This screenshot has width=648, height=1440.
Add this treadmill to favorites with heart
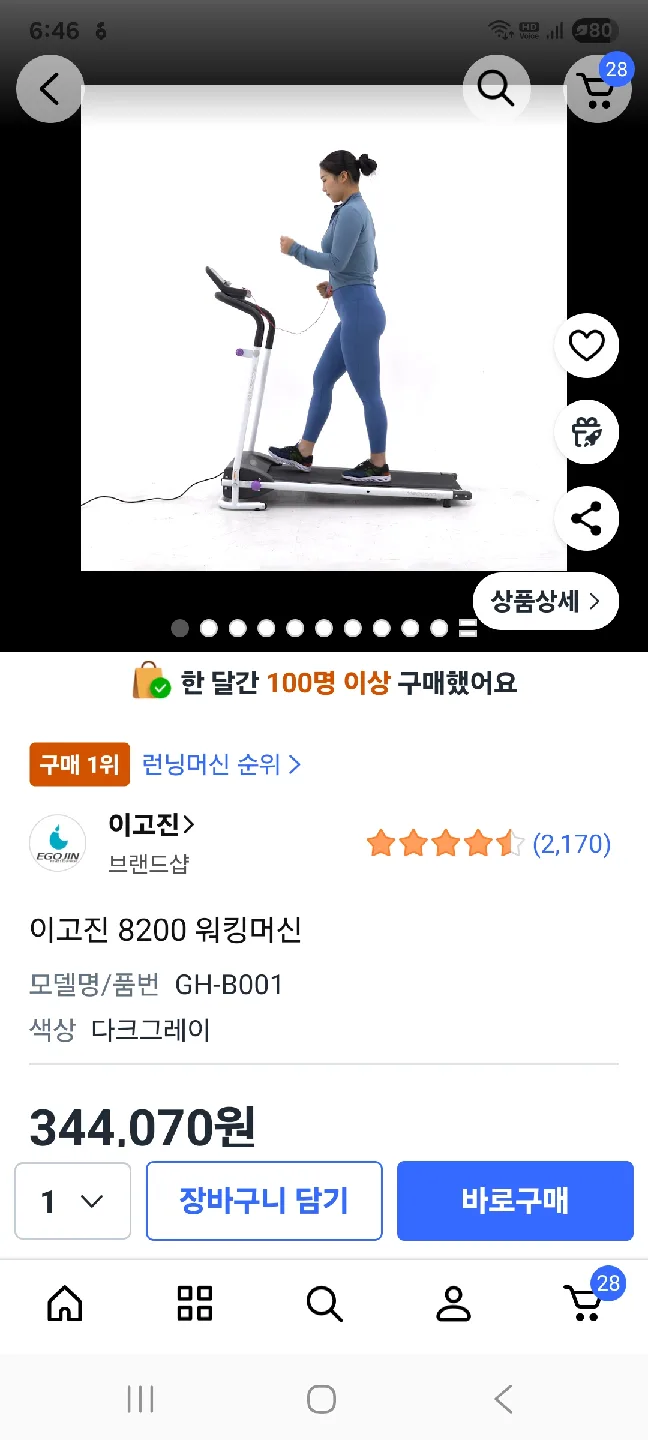click(586, 346)
